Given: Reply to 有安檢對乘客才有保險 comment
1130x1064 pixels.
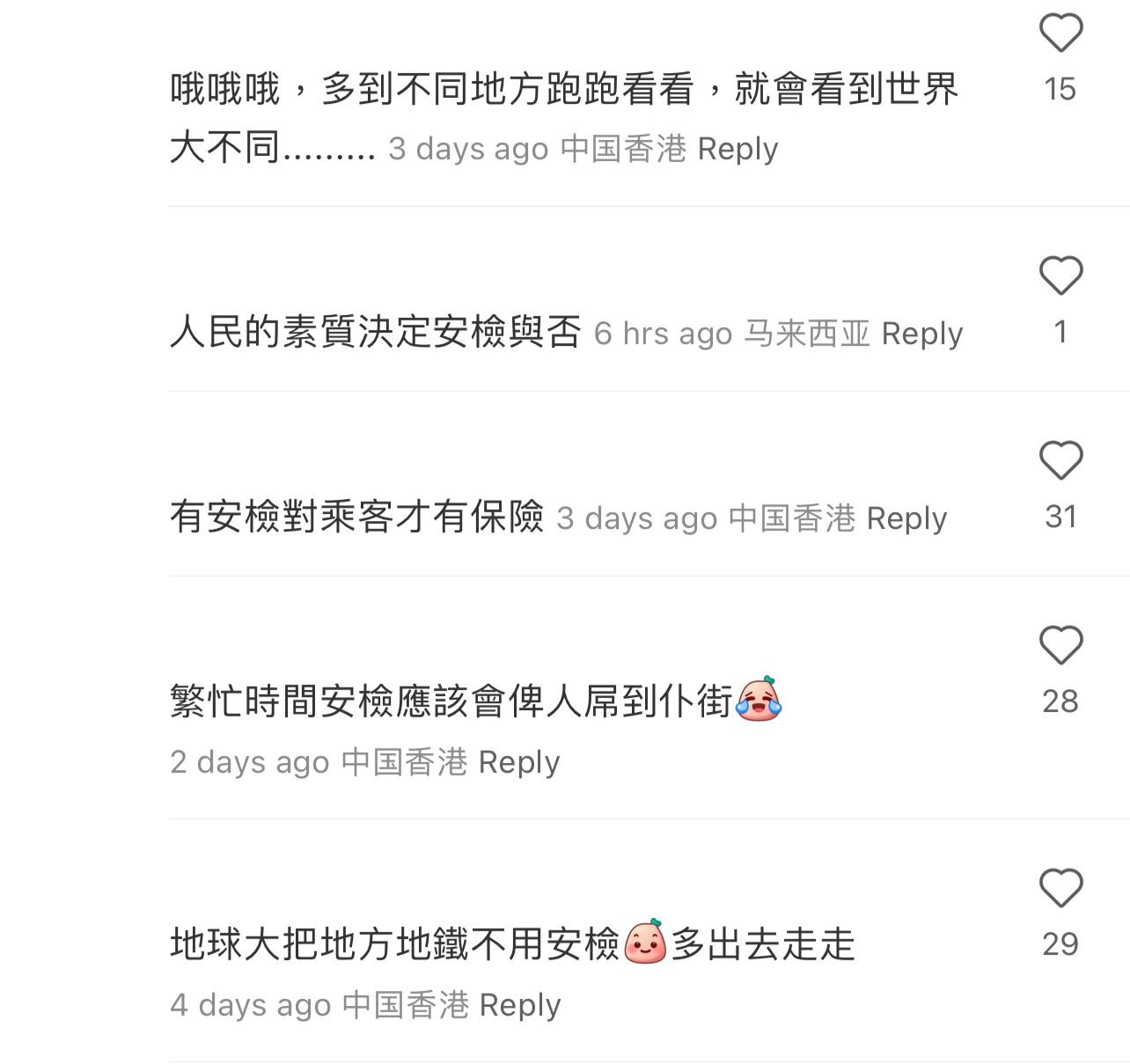Looking at the screenshot, I should (x=906, y=518).
